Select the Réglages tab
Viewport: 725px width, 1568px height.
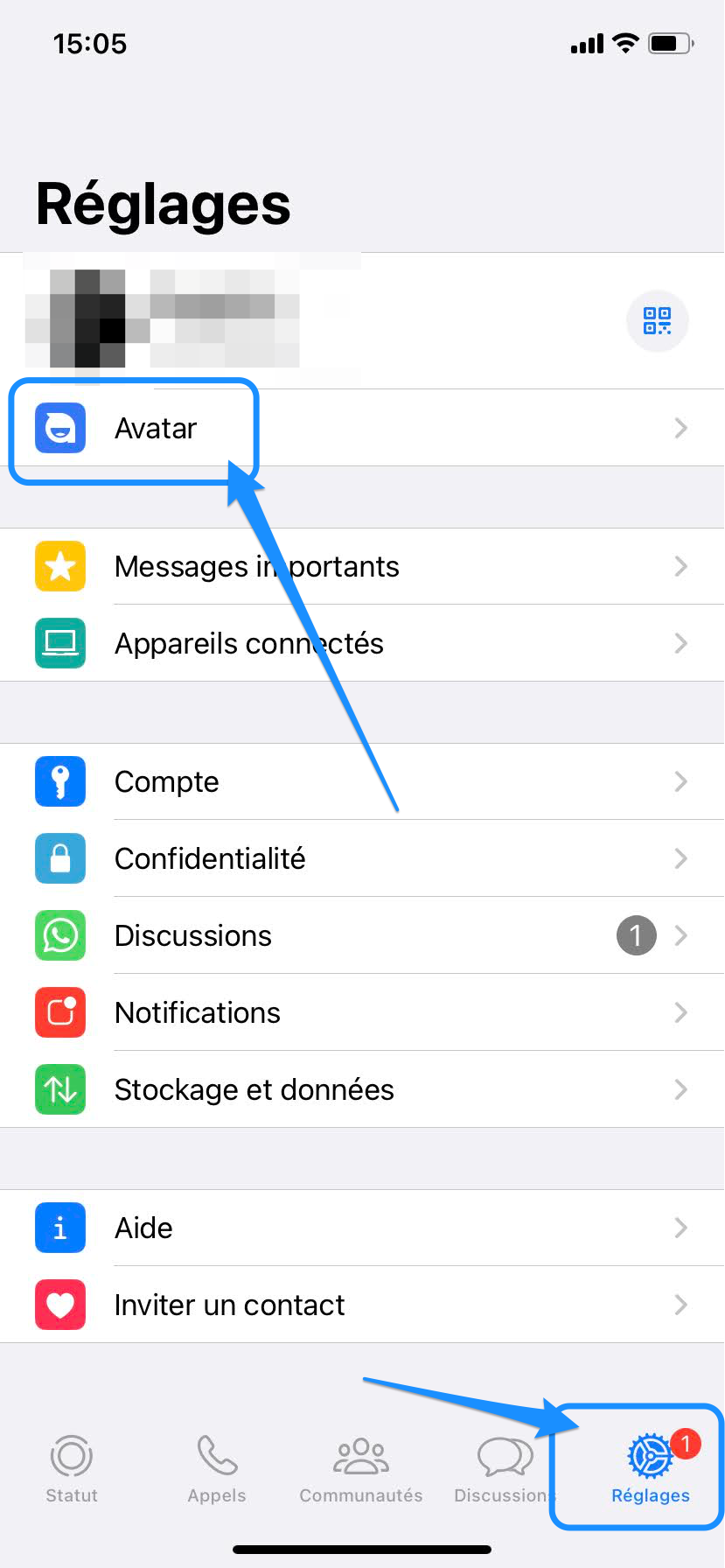[x=651, y=1469]
